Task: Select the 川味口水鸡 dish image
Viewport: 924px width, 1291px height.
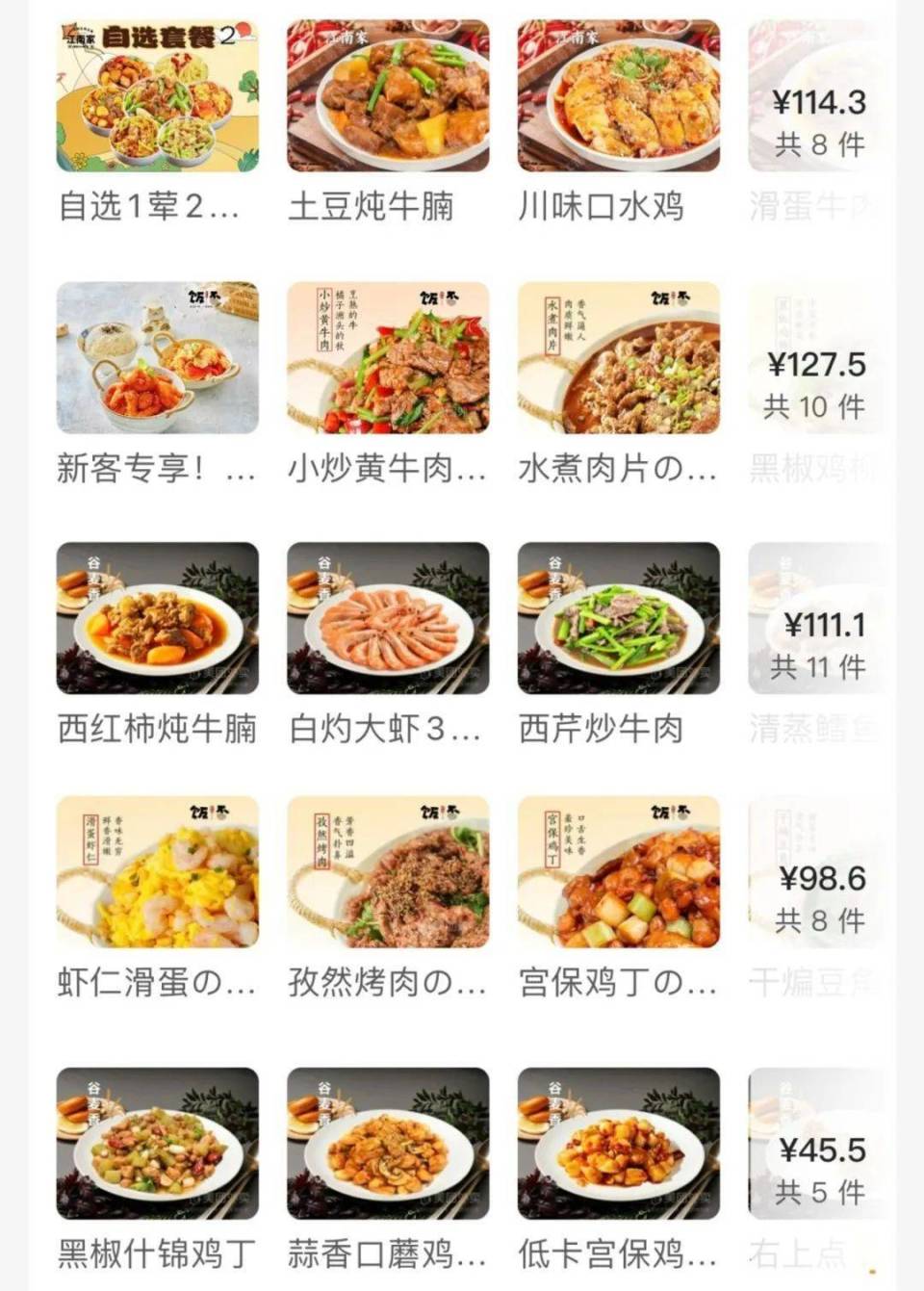Action: [619, 91]
